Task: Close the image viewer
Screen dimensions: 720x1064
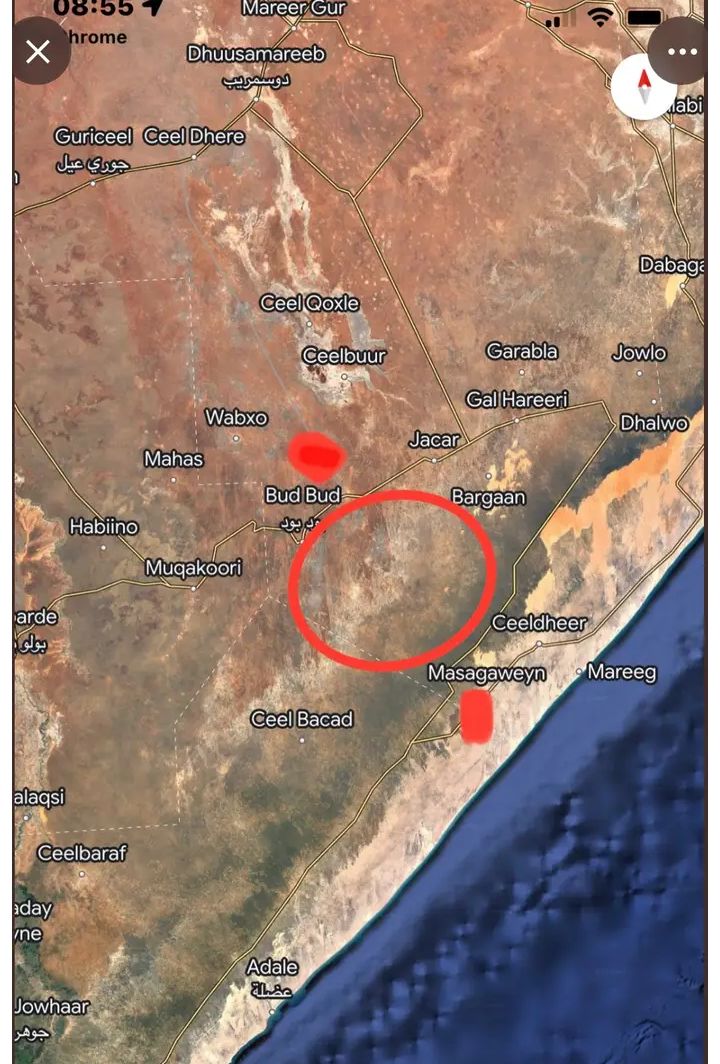Action: coord(38,52)
